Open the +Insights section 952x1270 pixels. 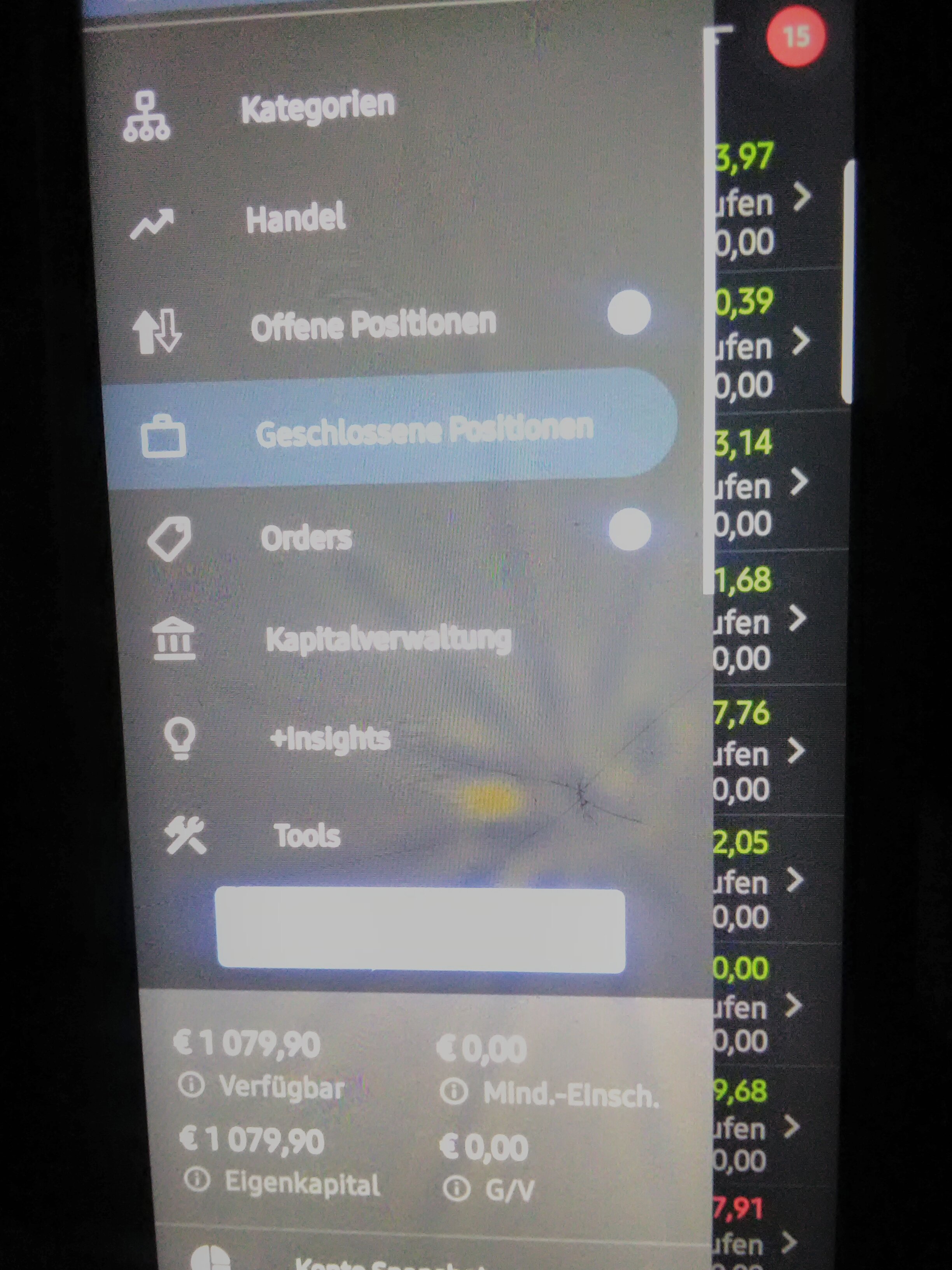(x=329, y=739)
